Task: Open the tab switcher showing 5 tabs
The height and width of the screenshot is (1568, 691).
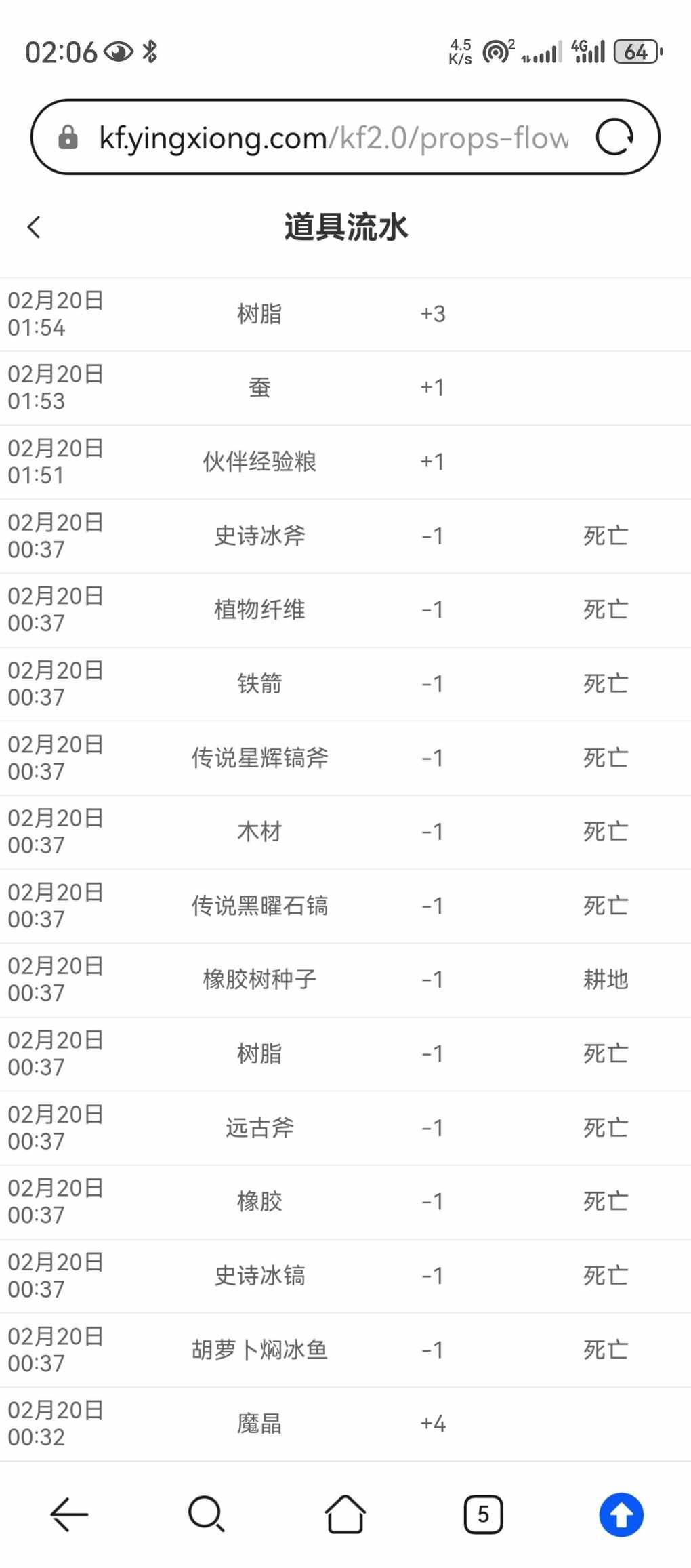Action: click(x=483, y=1514)
